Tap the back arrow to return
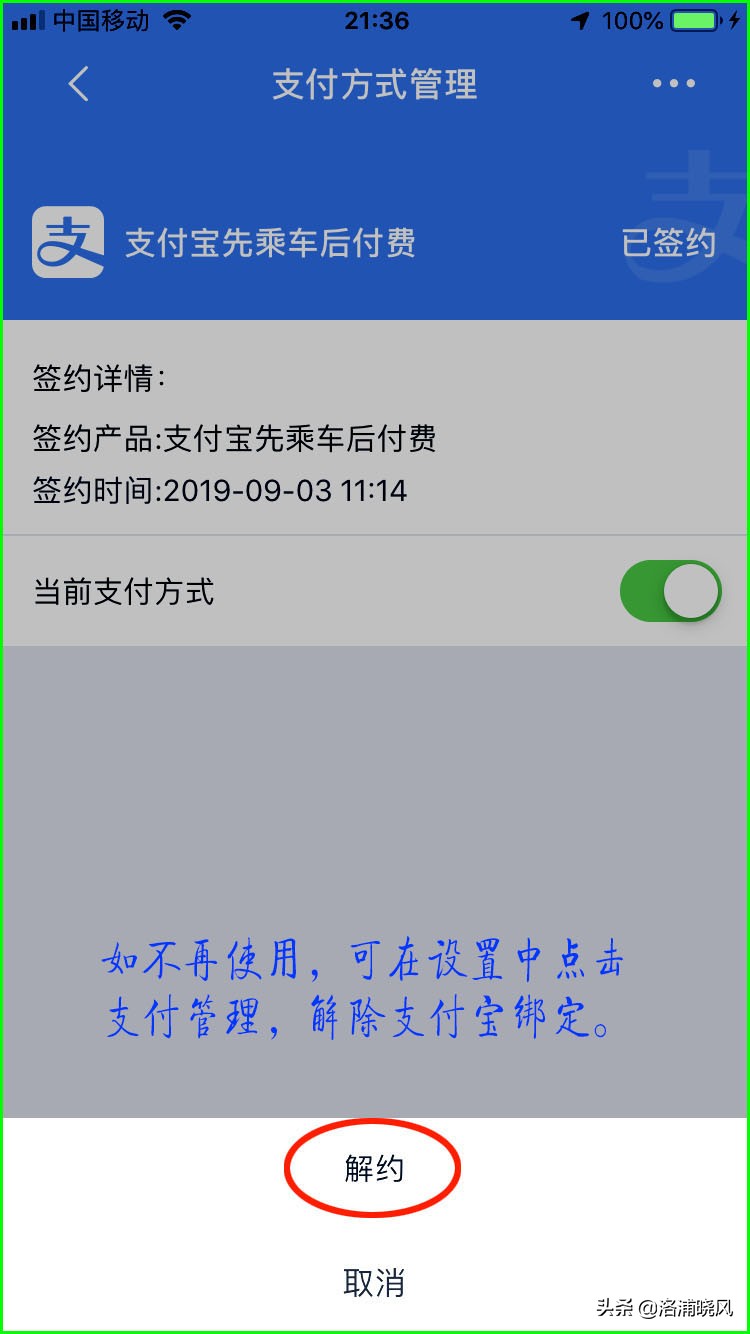Viewport: 750px width, 1334px height. [79, 84]
